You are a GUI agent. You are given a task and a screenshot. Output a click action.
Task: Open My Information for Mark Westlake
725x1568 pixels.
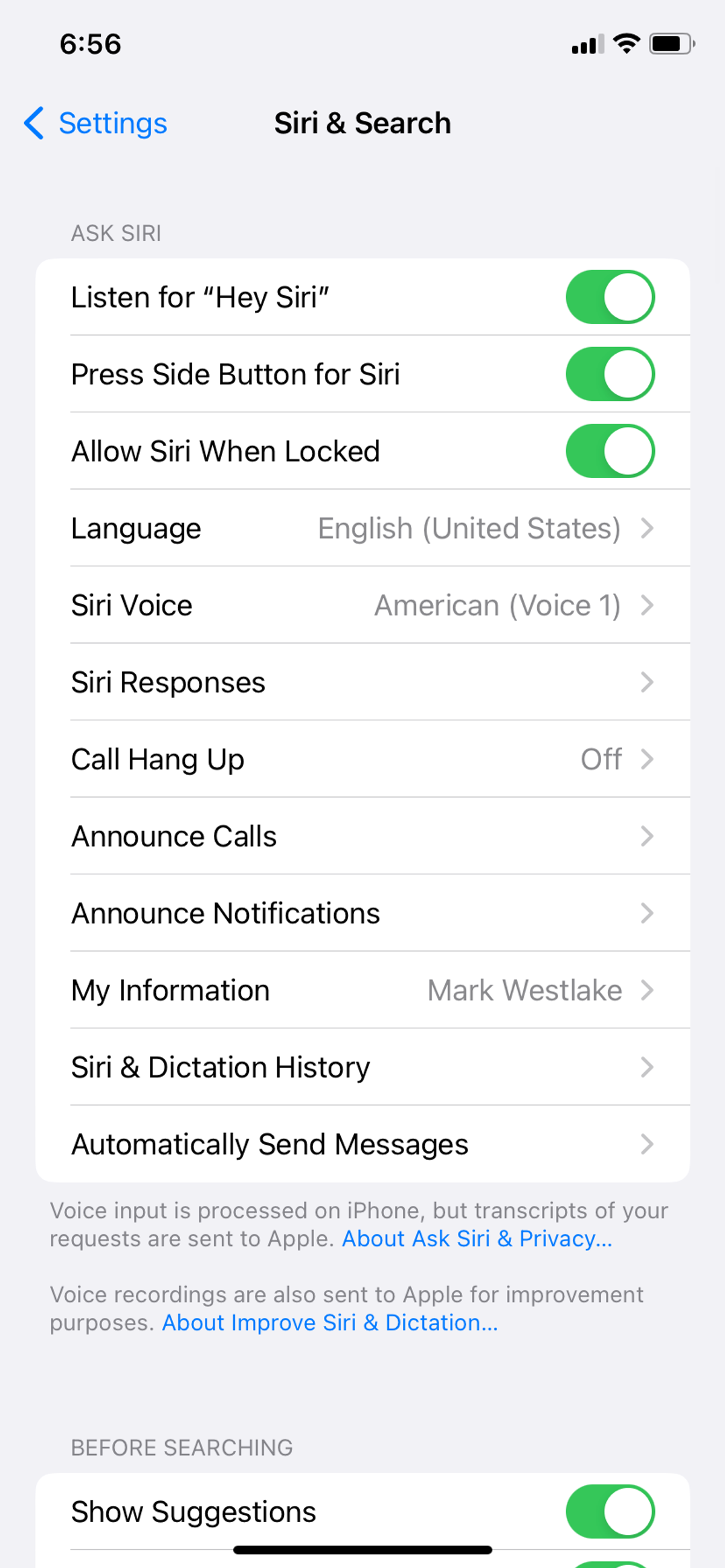click(x=362, y=990)
